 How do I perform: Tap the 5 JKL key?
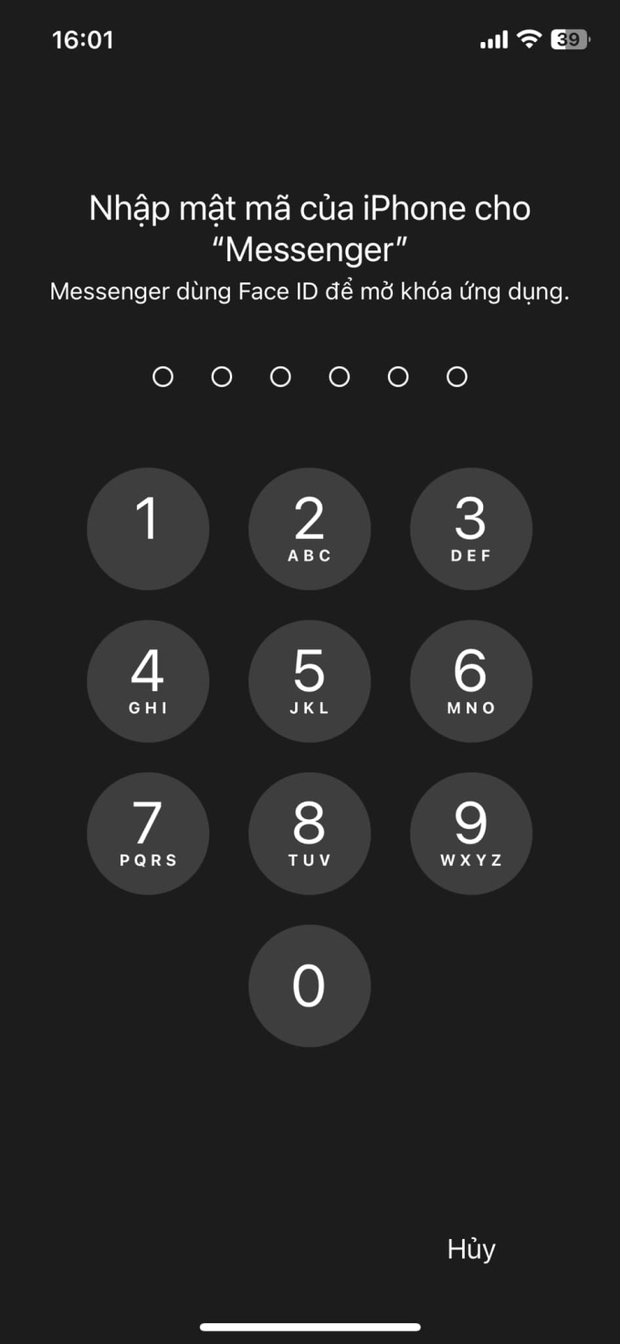tap(309, 681)
